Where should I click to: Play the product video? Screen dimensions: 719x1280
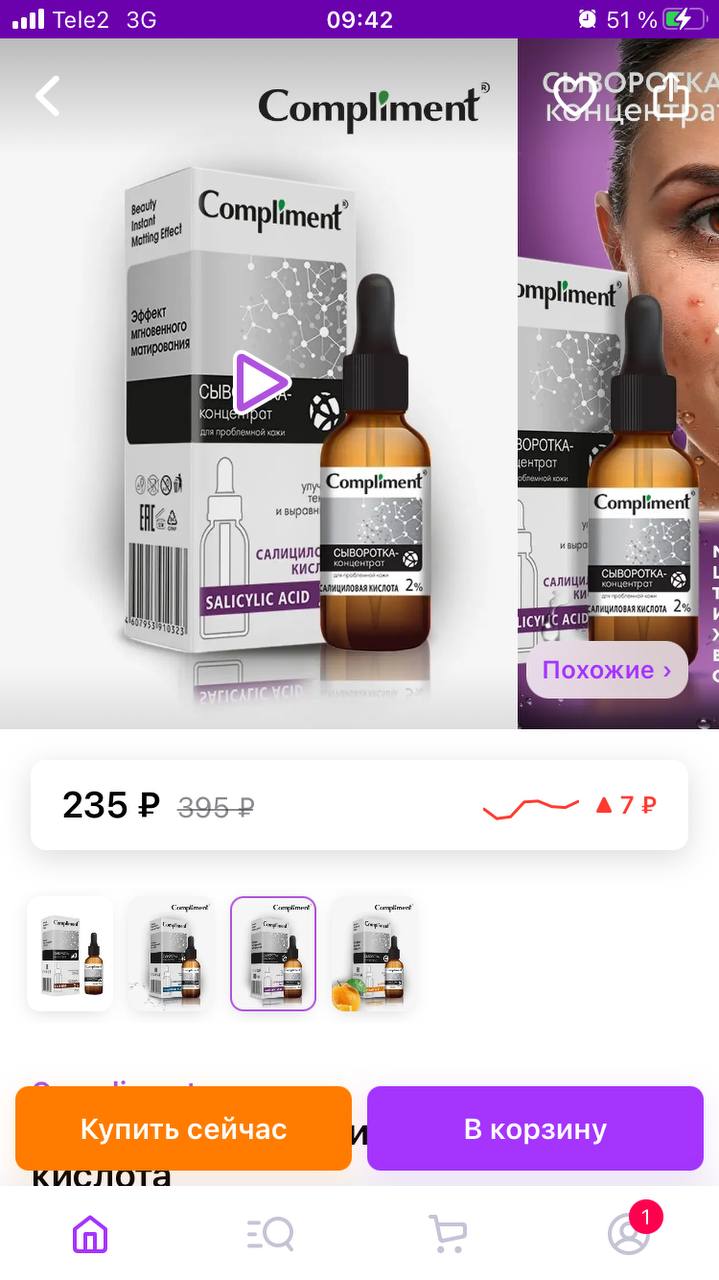[260, 382]
